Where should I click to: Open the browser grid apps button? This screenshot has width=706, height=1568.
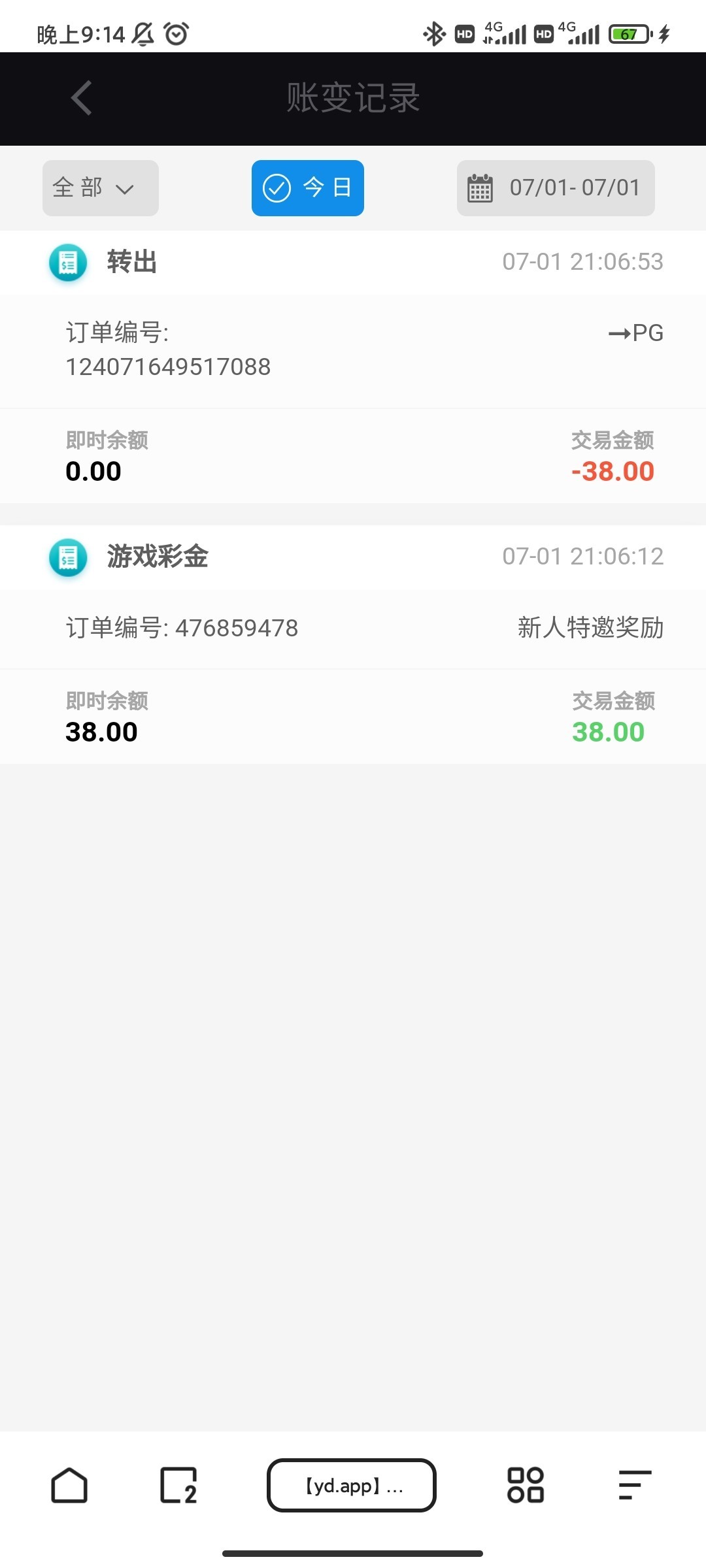[x=526, y=1485]
